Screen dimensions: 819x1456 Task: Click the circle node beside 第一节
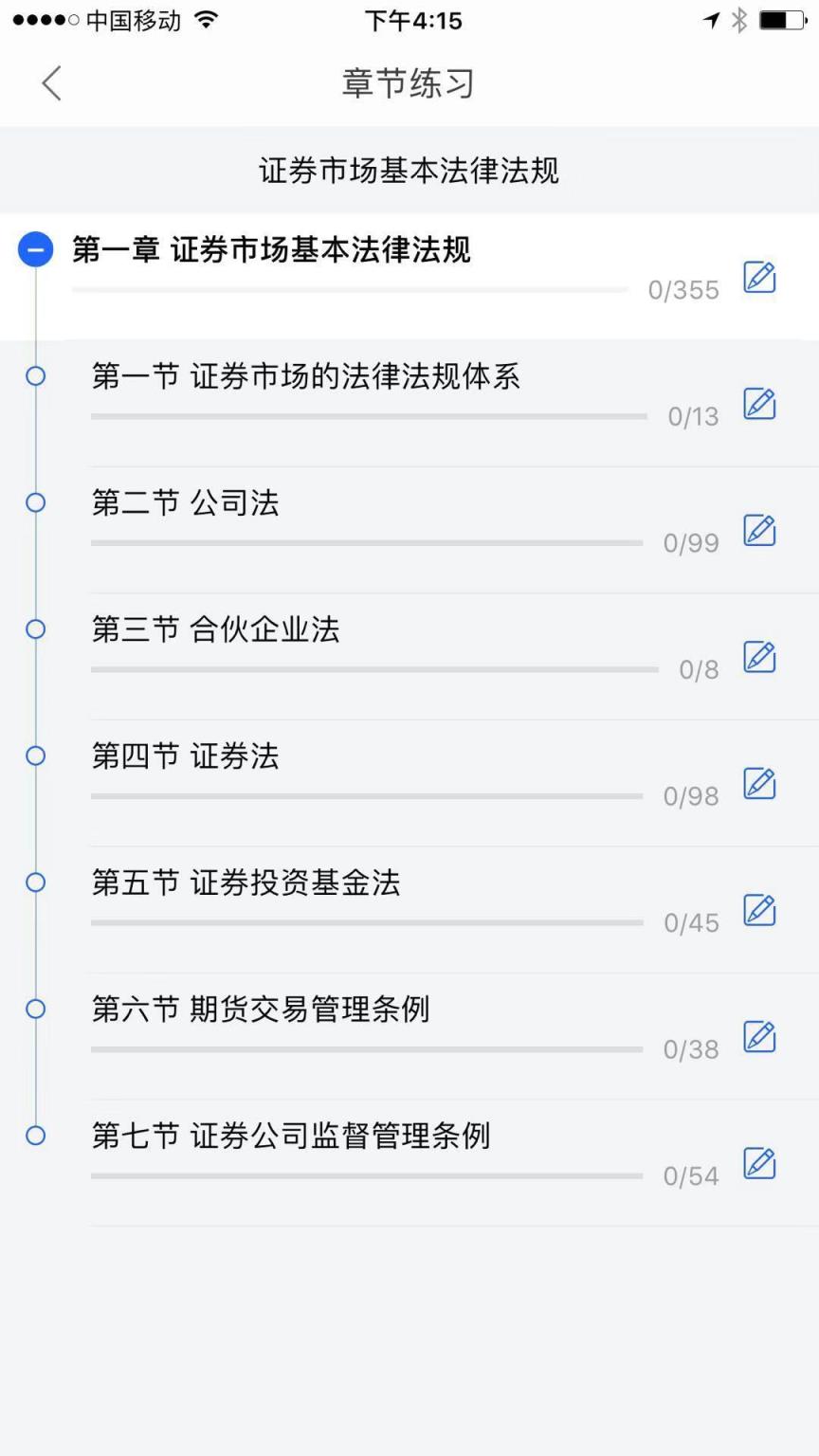(x=35, y=376)
